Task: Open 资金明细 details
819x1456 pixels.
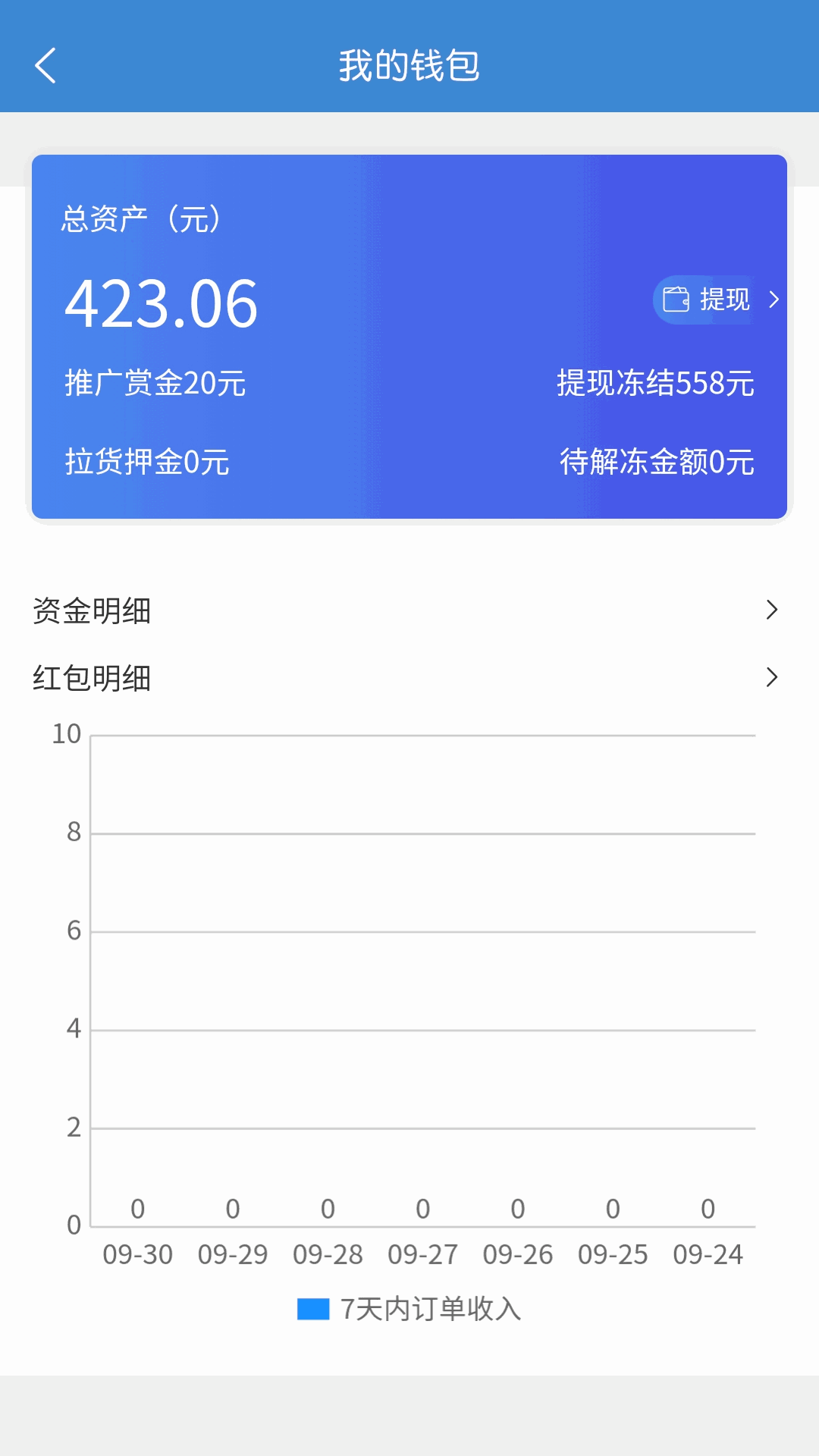Action: click(x=409, y=610)
